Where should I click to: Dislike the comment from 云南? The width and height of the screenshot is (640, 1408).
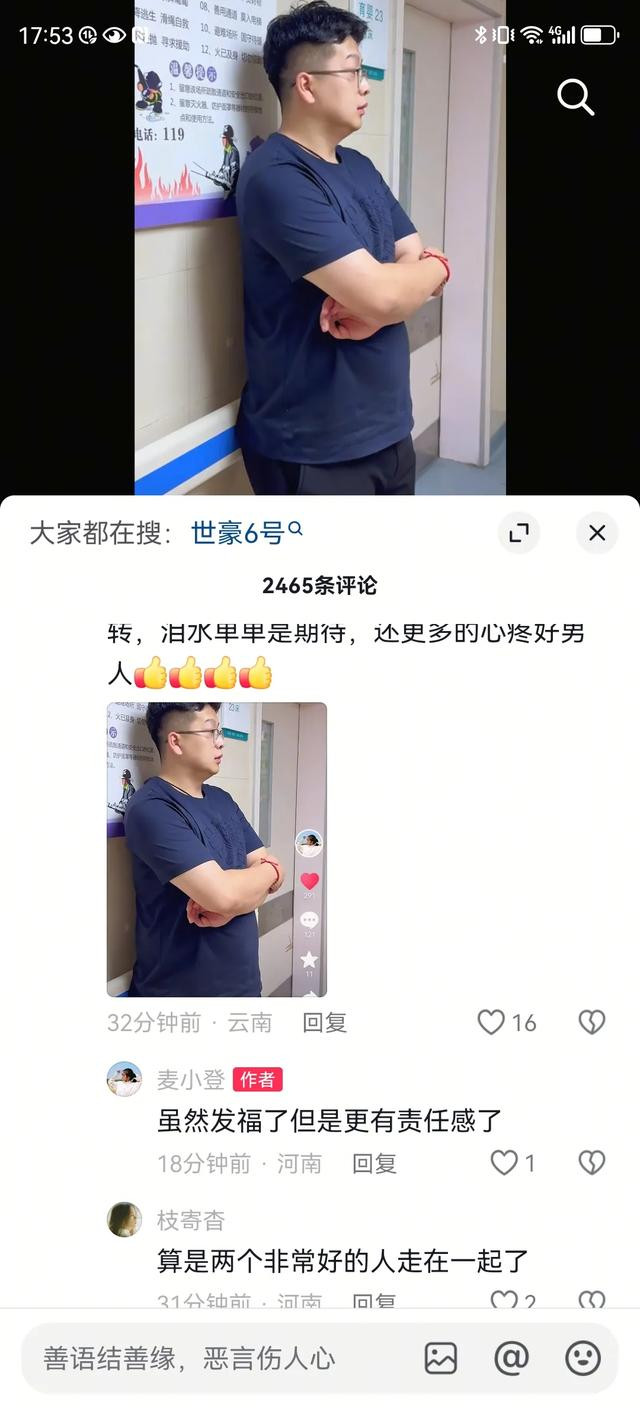[592, 1022]
